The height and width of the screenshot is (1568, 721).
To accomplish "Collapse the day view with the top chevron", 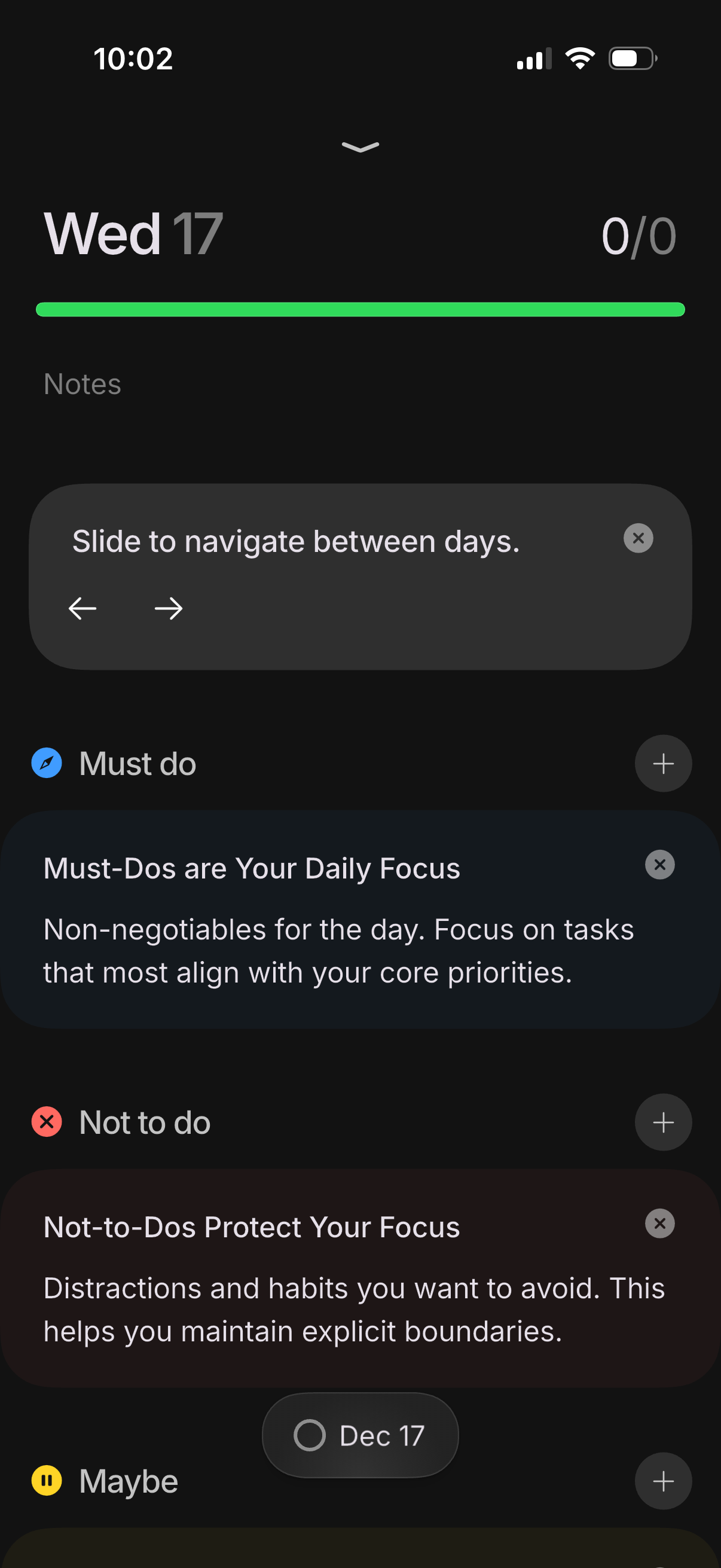I will [360, 146].
